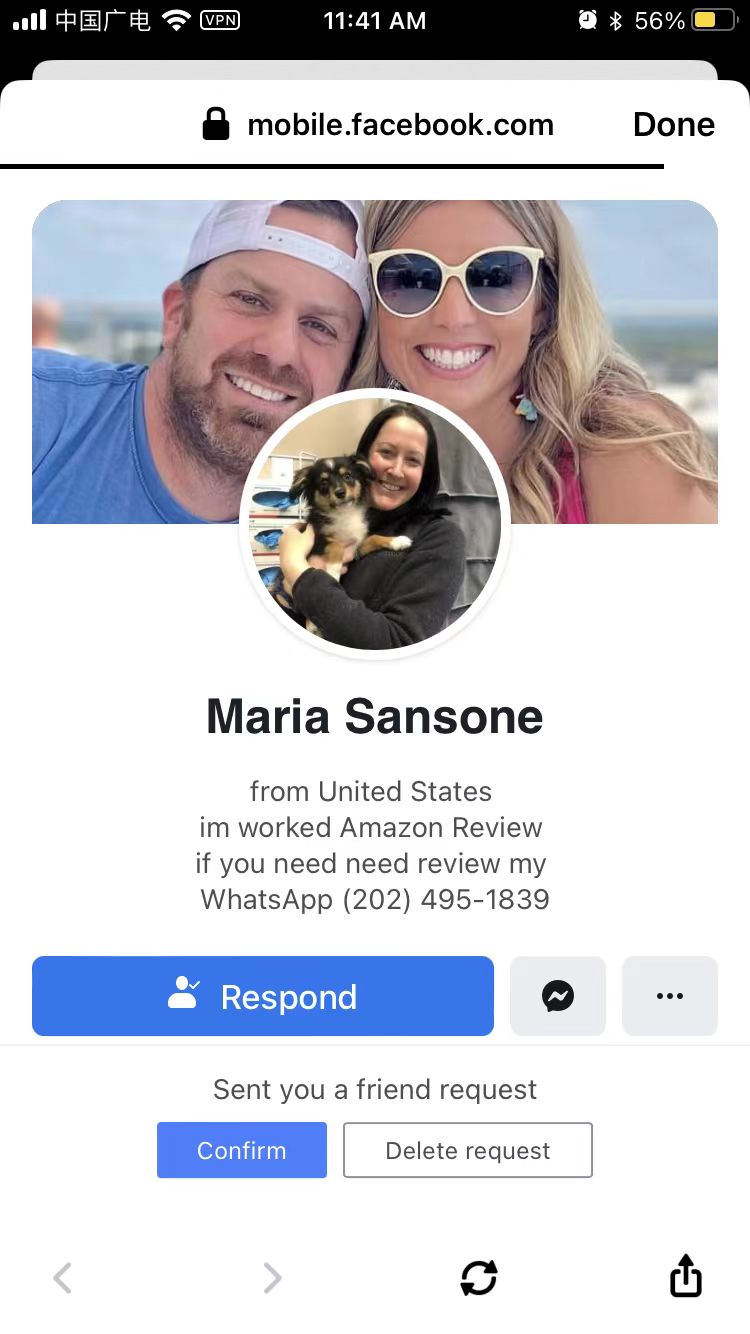The width and height of the screenshot is (750, 1334).
Task: Open the share sheet icon
Action: pyautogui.click(x=686, y=1276)
